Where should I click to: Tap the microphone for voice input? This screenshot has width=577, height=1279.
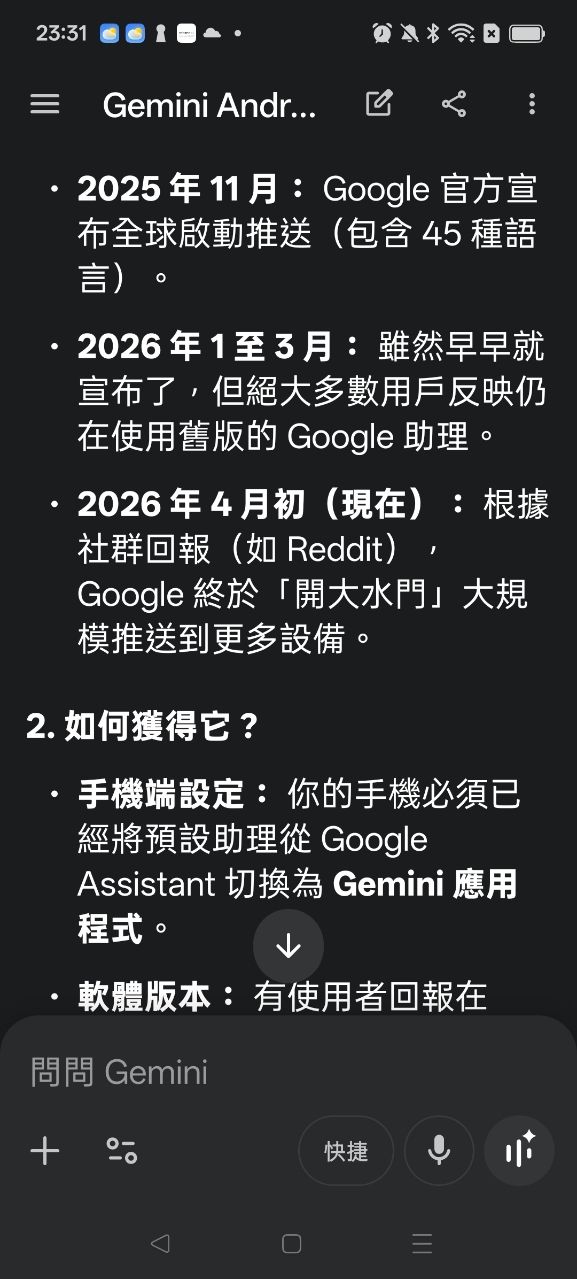[x=439, y=1151]
